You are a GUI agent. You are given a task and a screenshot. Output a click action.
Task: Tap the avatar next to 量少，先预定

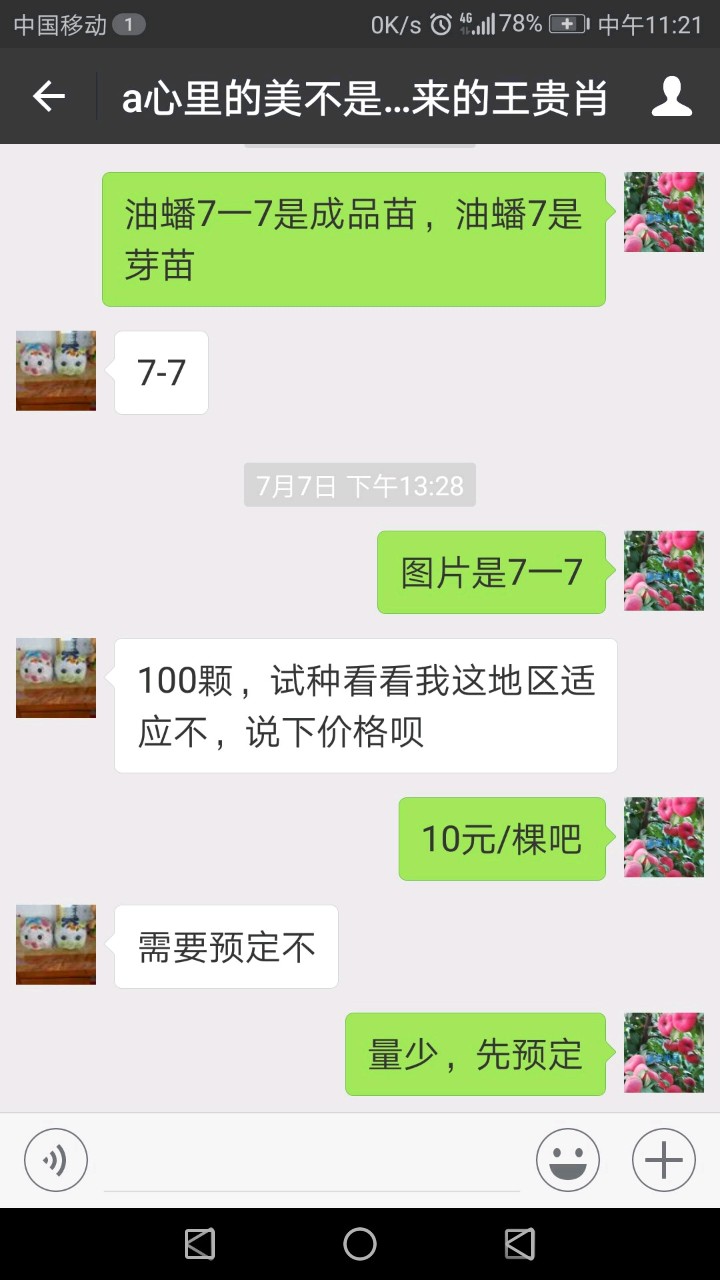pos(664,1053)
